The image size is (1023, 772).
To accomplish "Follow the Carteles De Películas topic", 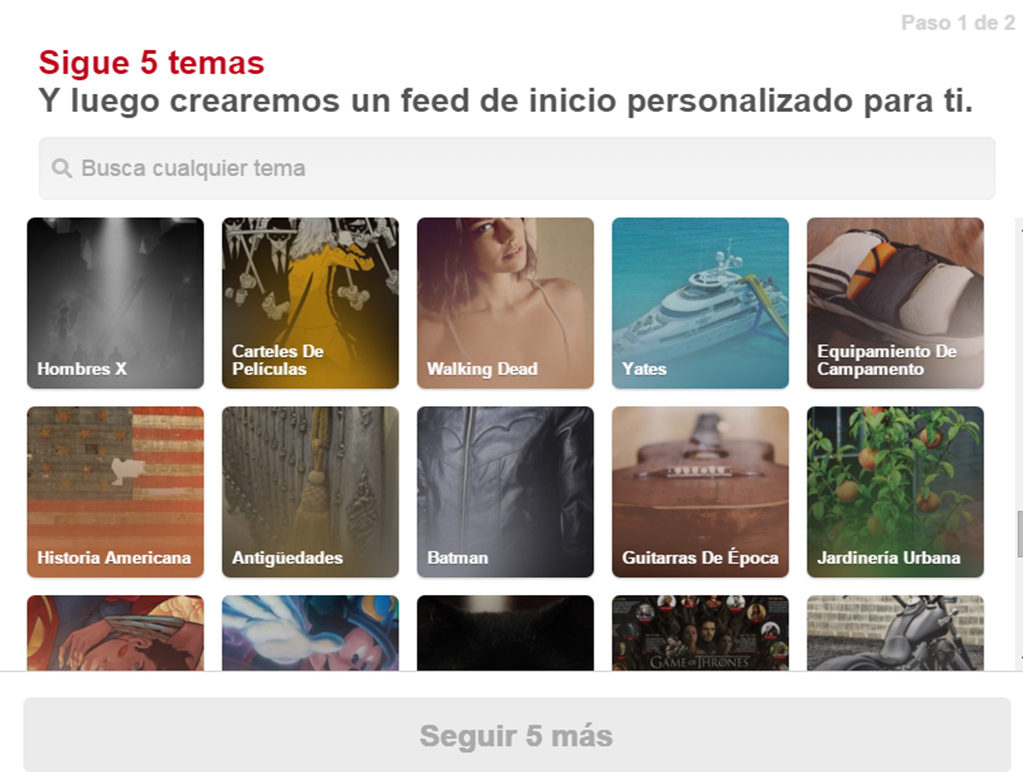I will 310,303.
